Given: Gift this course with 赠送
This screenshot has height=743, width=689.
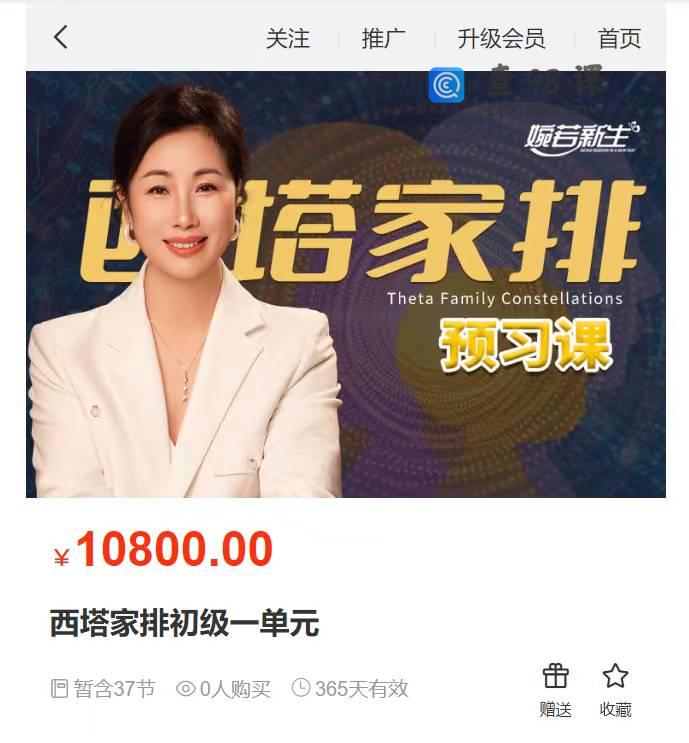Looking at the screenshot, I should click(x=555, y=688).
